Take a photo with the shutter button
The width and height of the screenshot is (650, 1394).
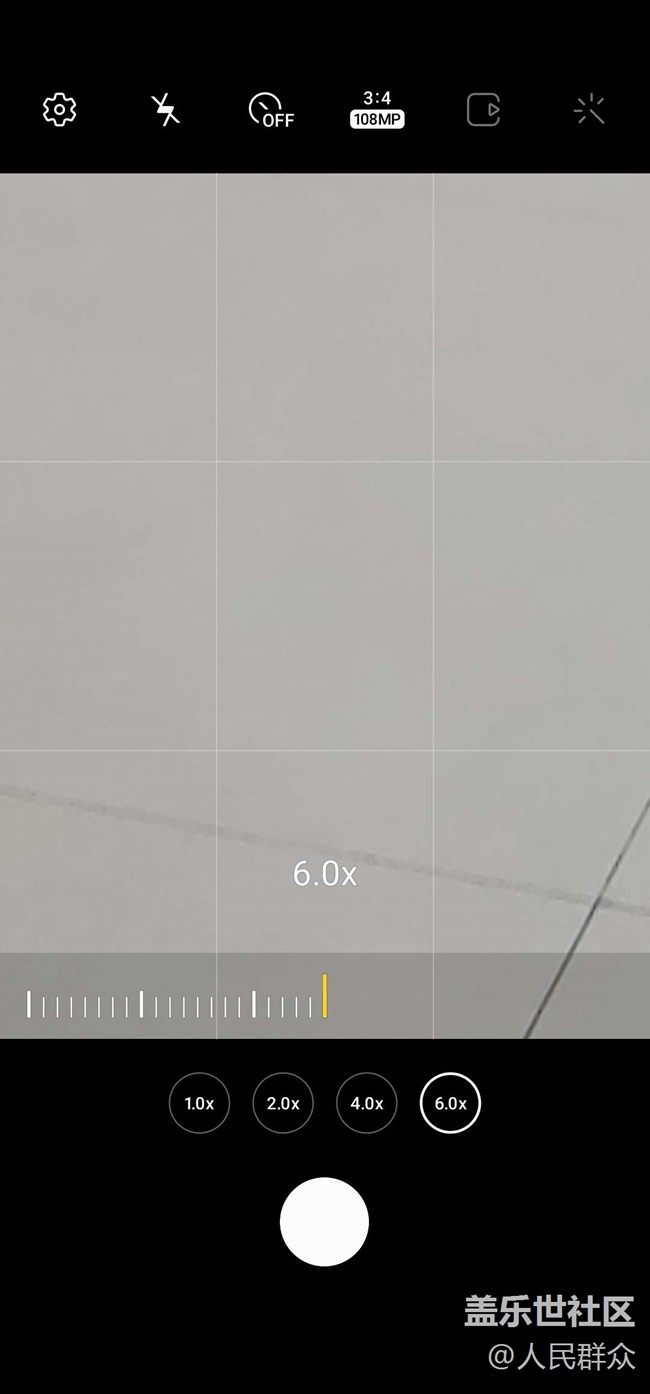point(324,1221)
